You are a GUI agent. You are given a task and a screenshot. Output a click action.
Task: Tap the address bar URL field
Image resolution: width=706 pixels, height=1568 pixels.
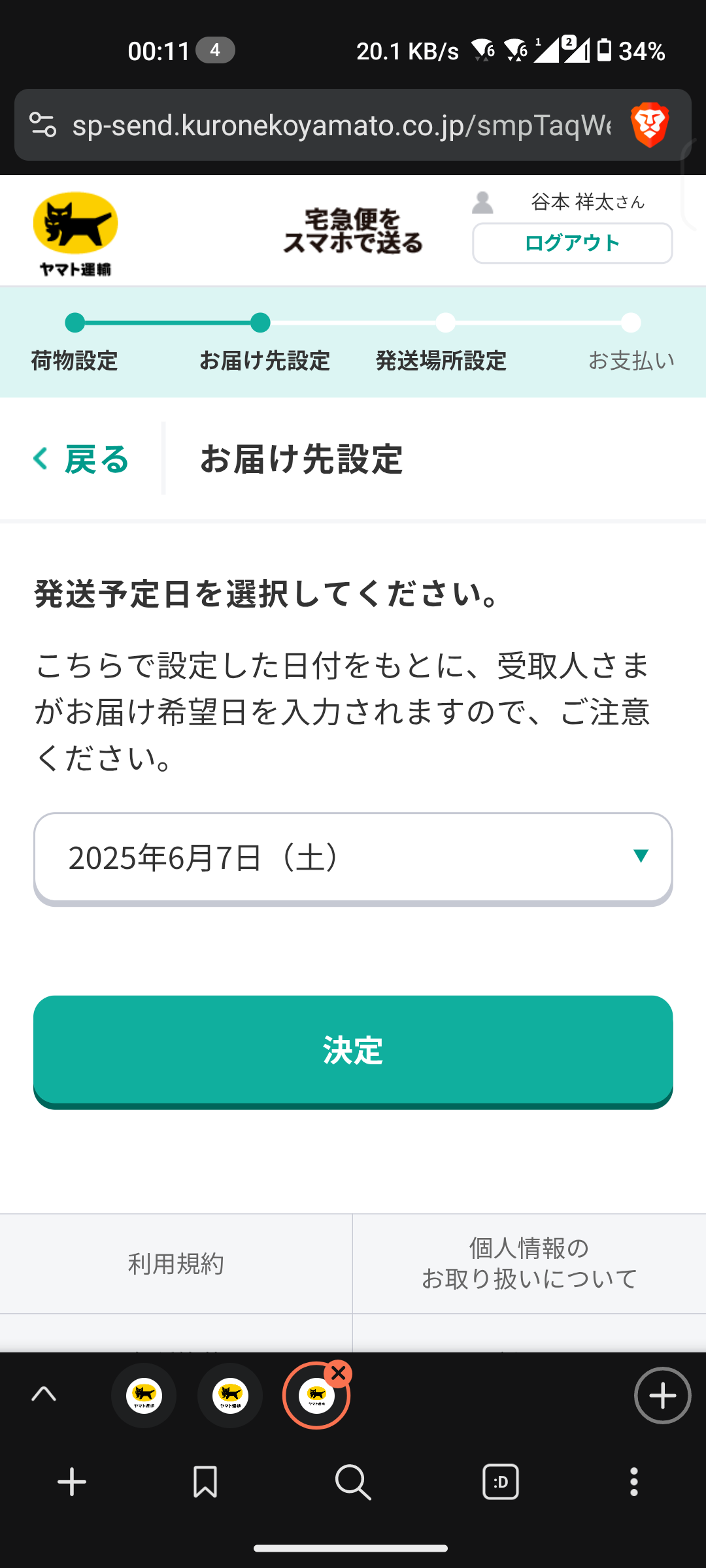(327, 125)
